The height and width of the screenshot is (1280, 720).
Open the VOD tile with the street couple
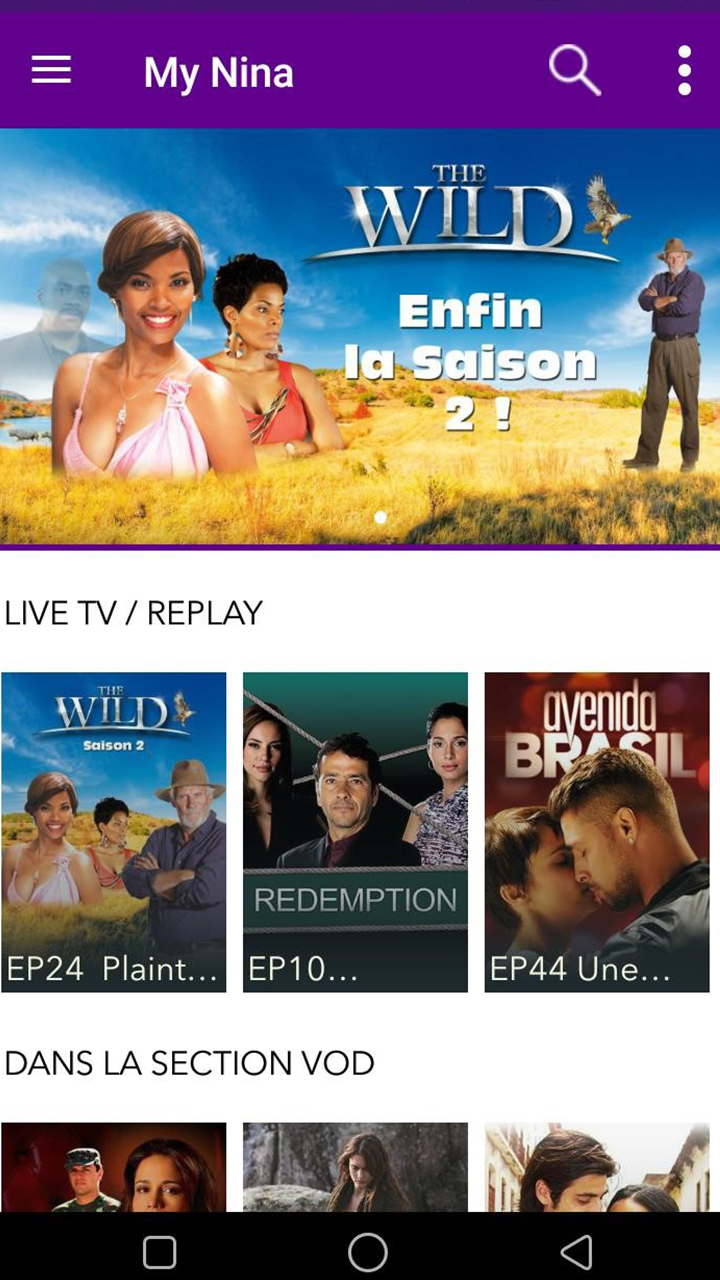click(597, 1167)
